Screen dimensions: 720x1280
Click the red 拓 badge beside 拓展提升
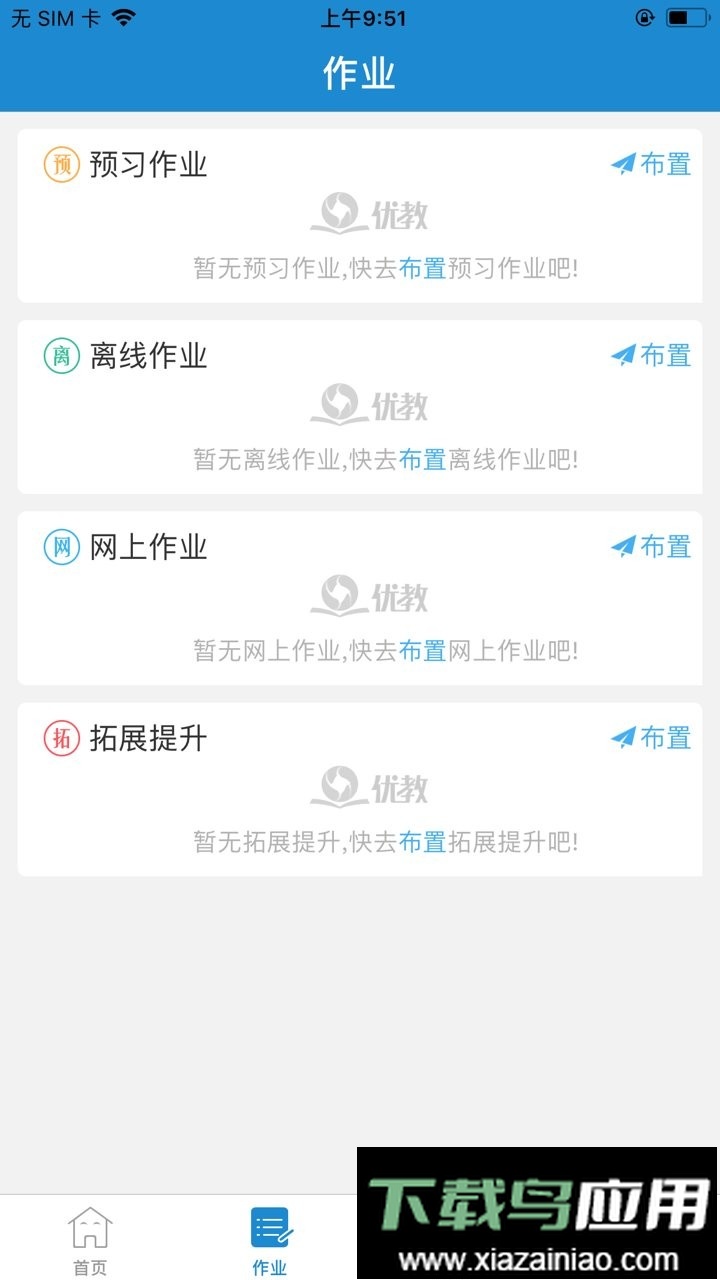click(x=61, y=739)
